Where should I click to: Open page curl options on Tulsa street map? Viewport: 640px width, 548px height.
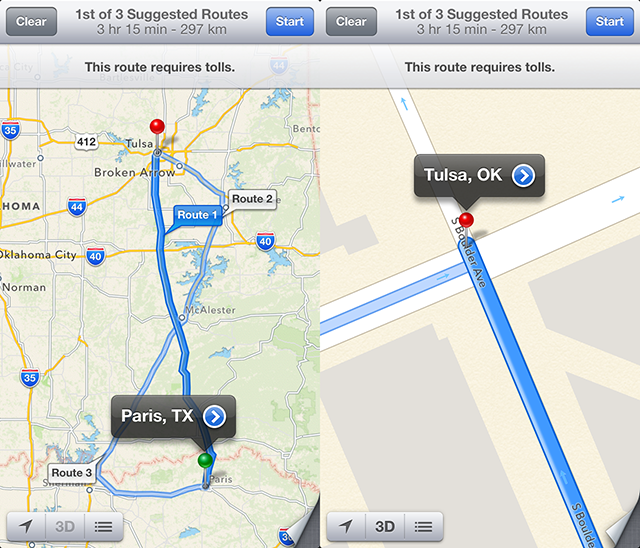(x=623, y=530)
